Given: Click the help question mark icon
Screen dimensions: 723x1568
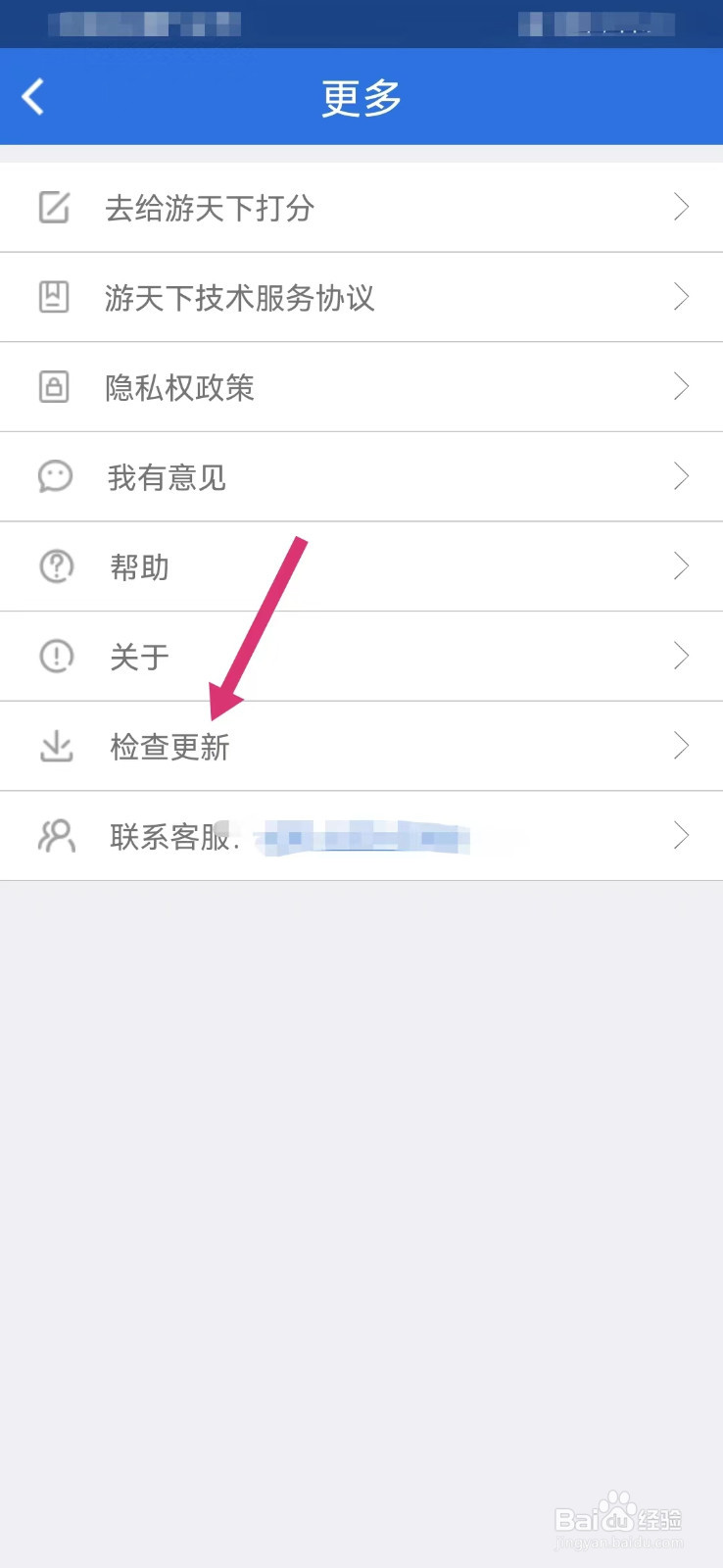Looking at the screenshot, I should (x=55, y=566).
